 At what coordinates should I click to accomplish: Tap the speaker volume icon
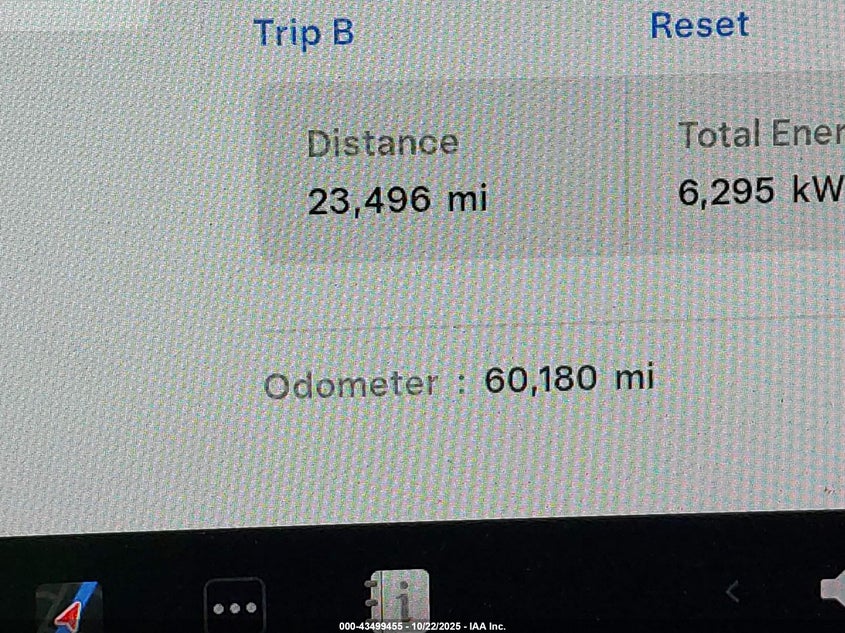click(x=833, y=590)
